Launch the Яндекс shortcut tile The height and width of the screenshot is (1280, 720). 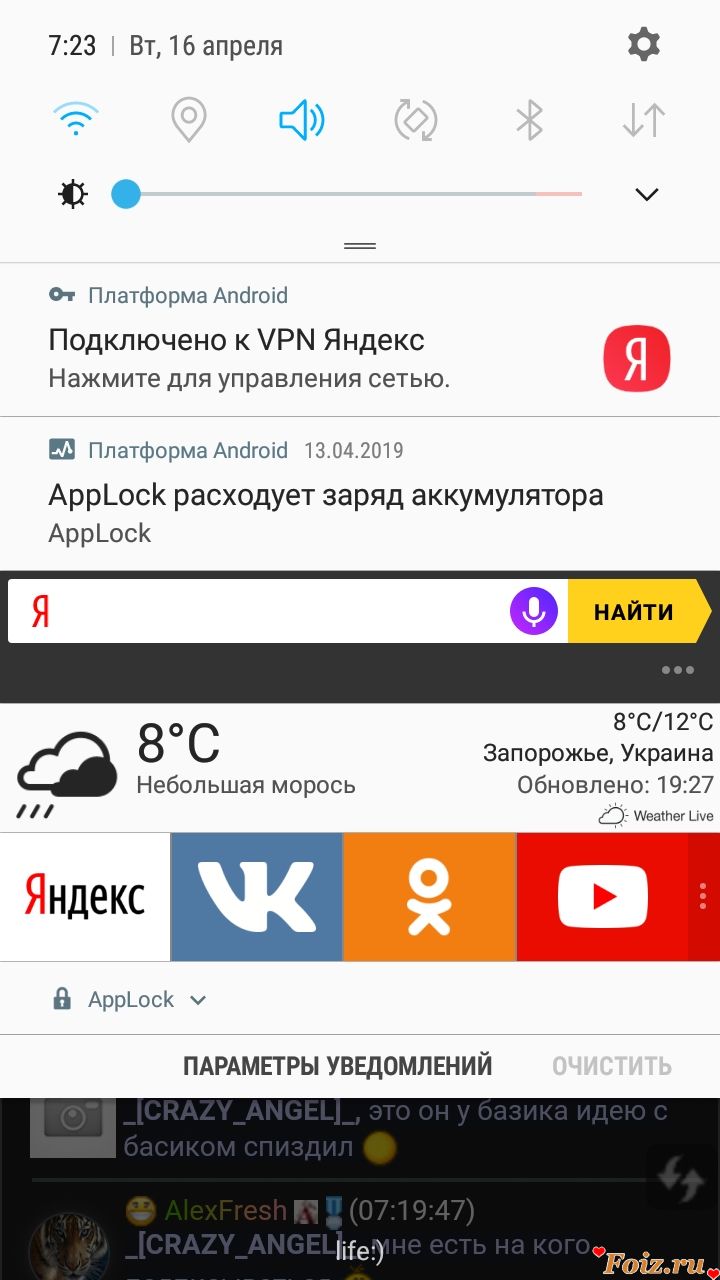(x=85, y=897)
